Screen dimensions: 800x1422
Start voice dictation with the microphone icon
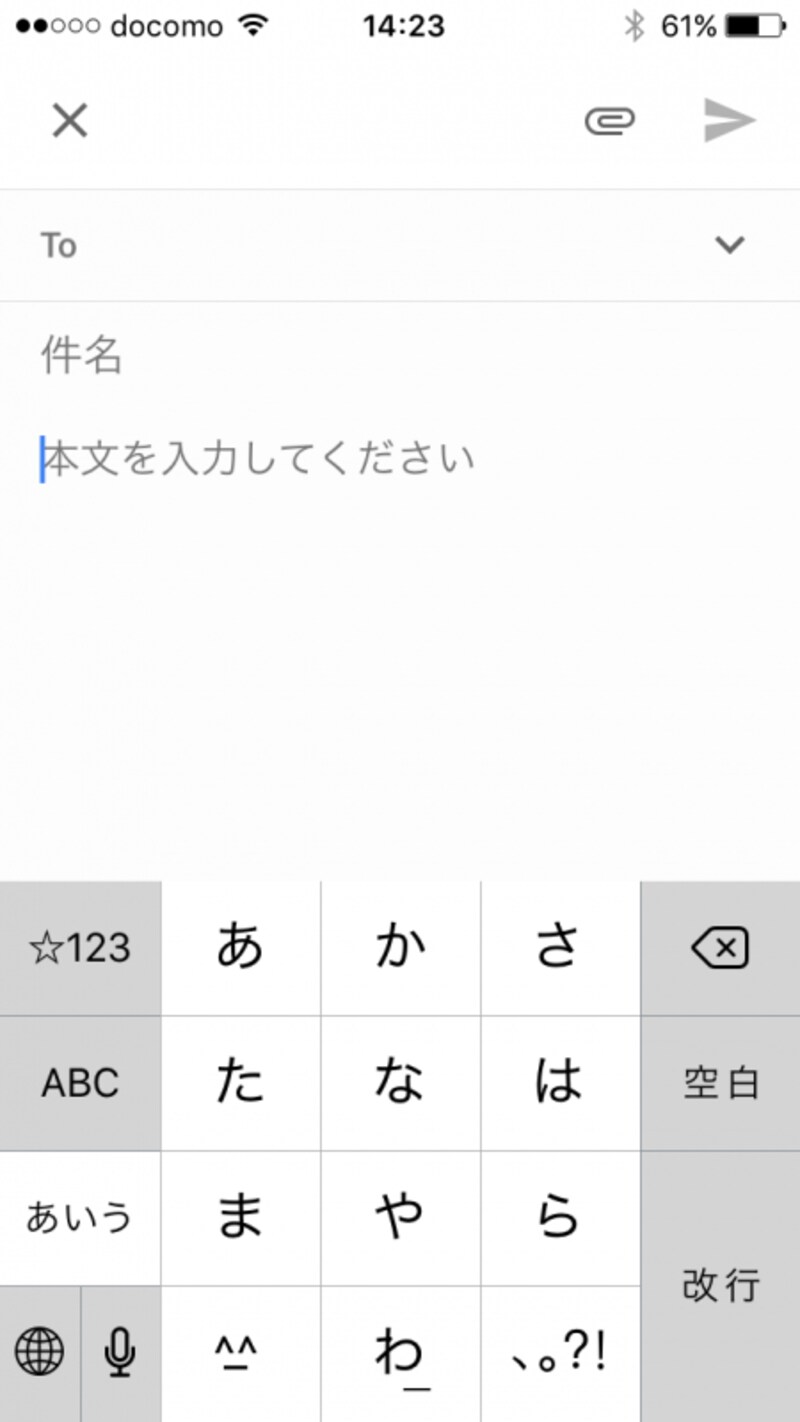pyautogui.click(x=119, y=1352)
